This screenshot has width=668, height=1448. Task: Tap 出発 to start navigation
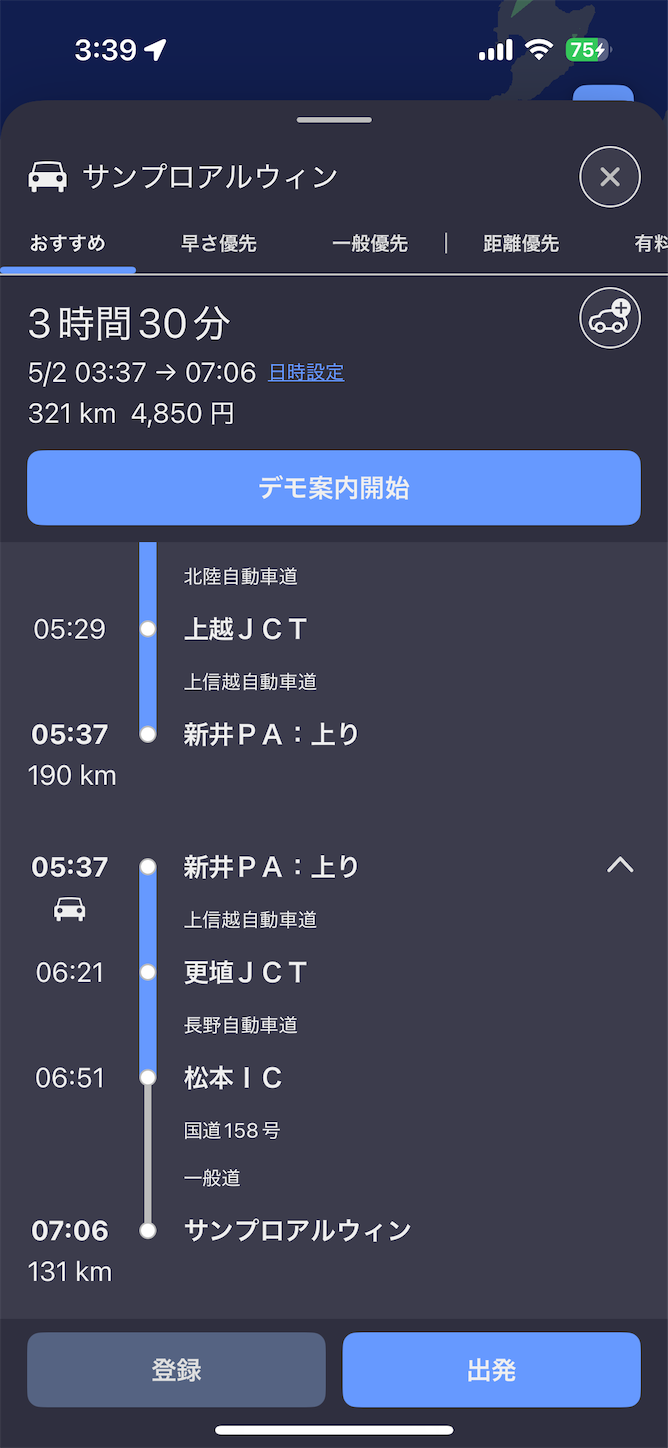[492, 1370]
